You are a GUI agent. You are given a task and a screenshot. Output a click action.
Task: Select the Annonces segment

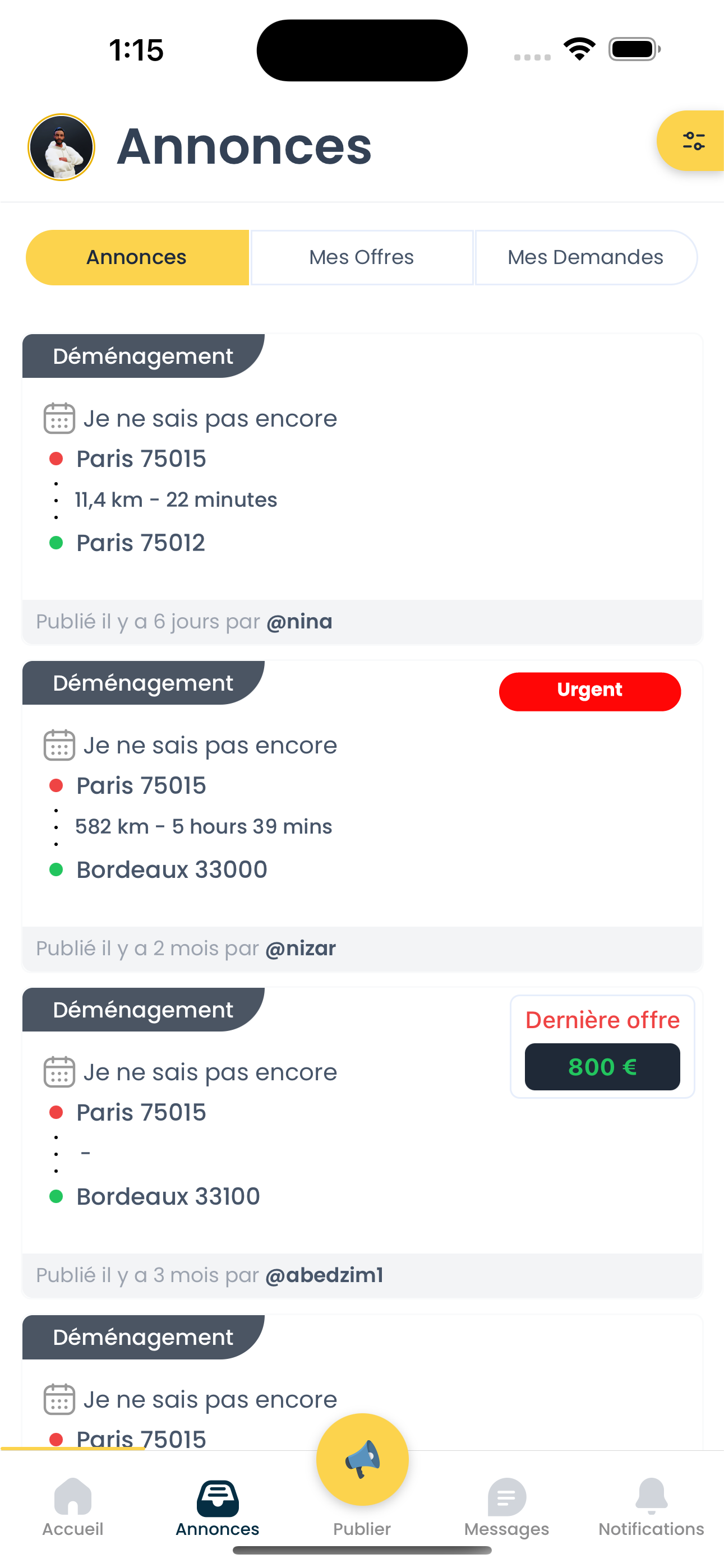pyautogui.click(x=137, y=257)
